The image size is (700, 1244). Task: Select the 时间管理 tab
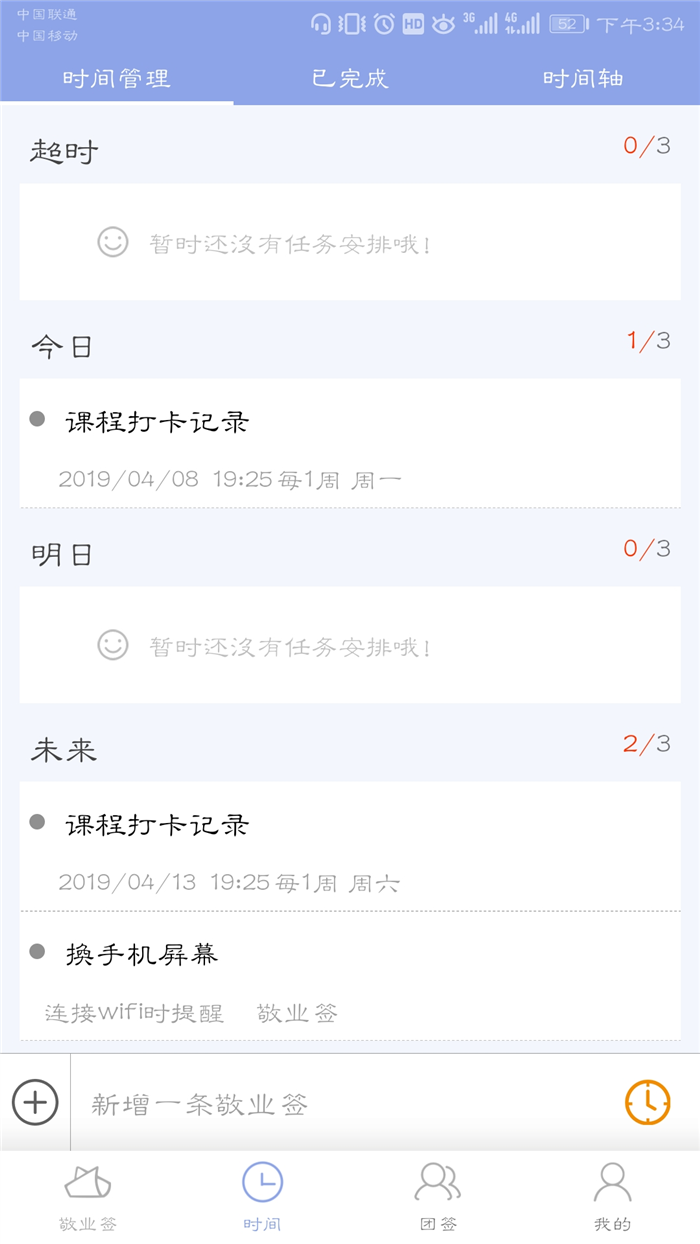(117, 78)
